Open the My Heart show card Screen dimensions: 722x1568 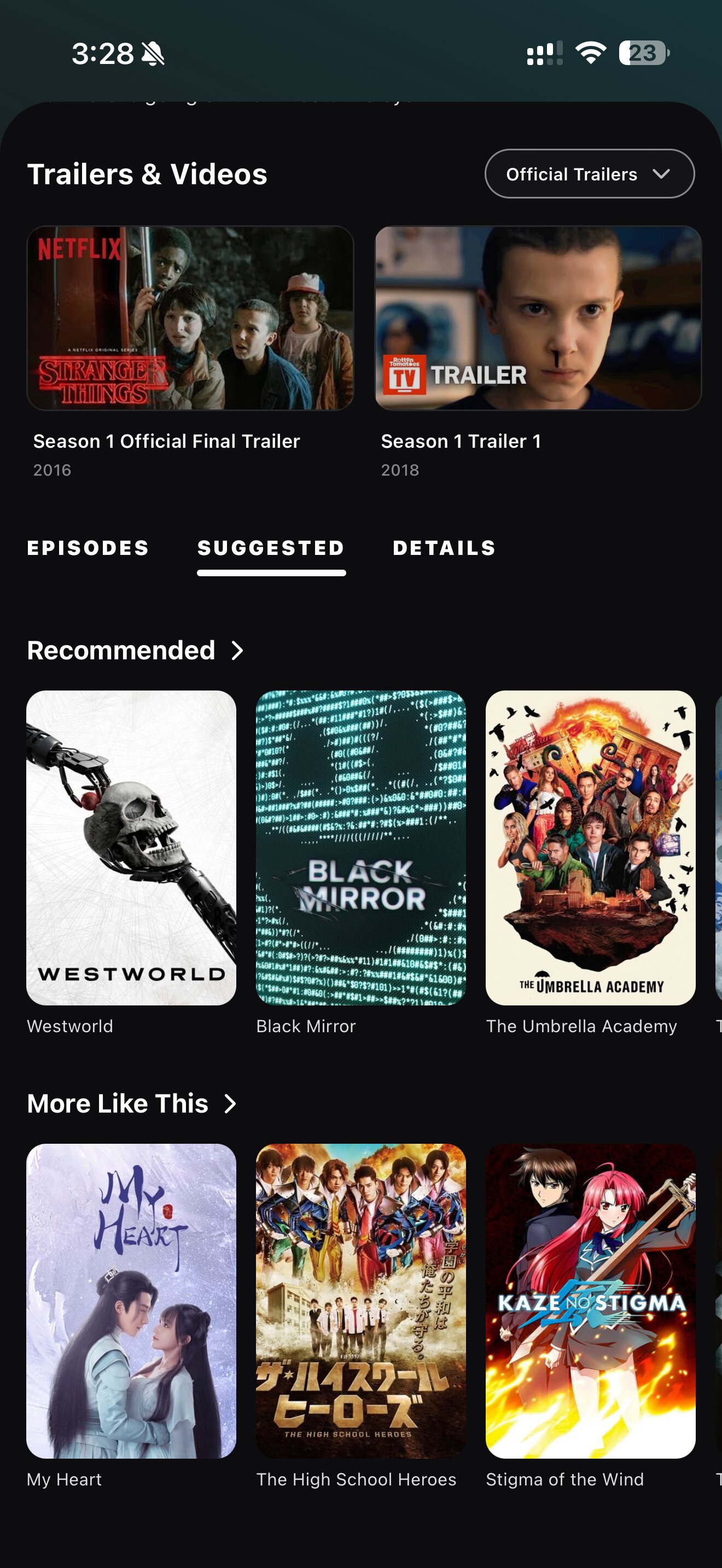[131, 1300]
